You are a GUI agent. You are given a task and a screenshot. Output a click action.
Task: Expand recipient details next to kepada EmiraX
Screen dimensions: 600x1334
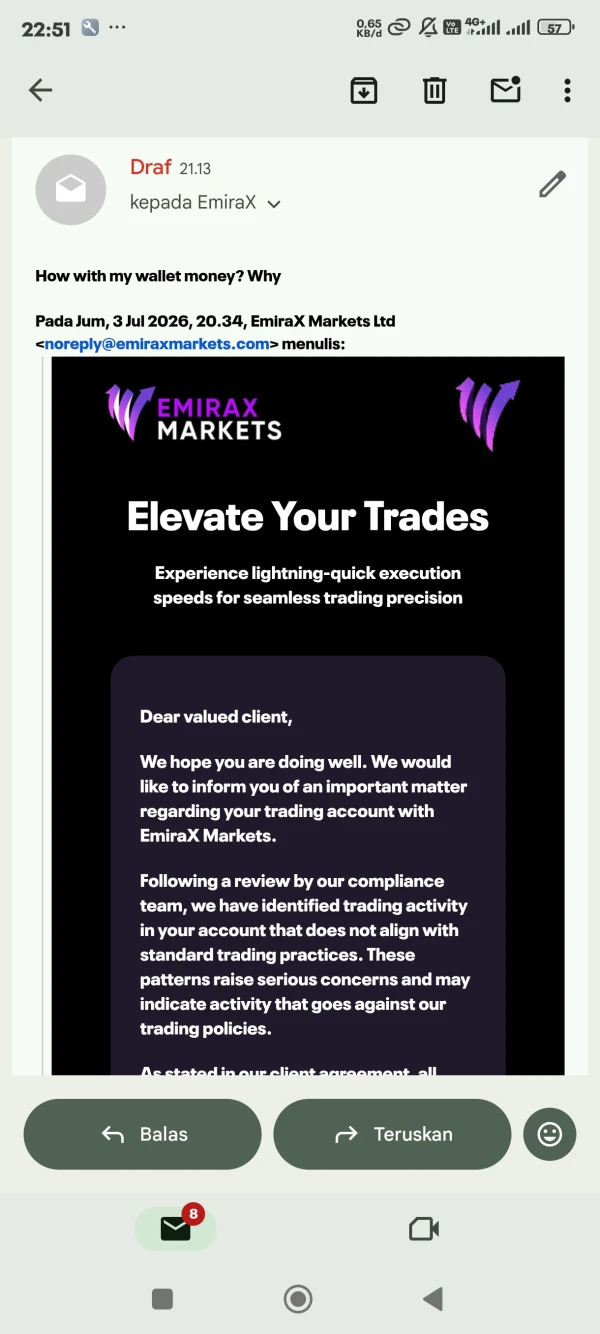tap(274, 204)
